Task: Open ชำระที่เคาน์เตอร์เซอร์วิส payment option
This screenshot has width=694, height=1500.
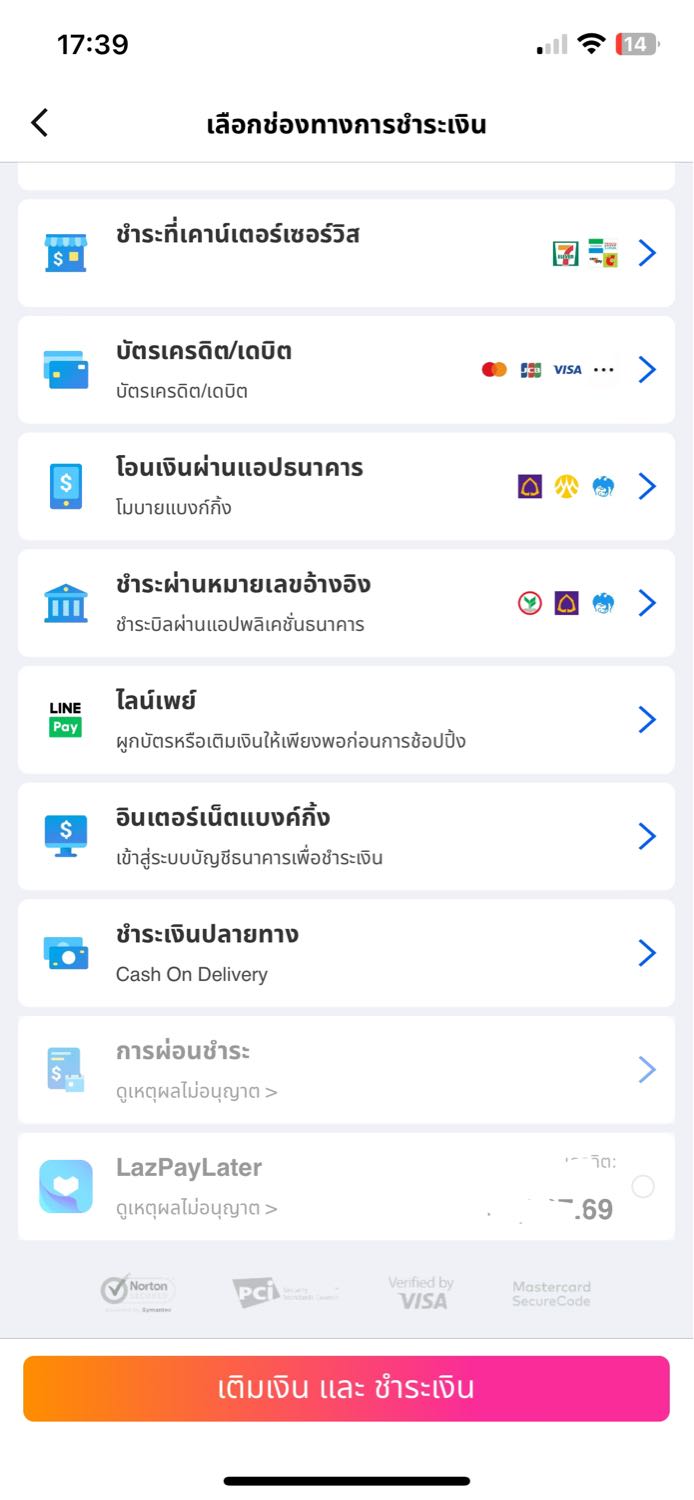Action: pos(346,253)
